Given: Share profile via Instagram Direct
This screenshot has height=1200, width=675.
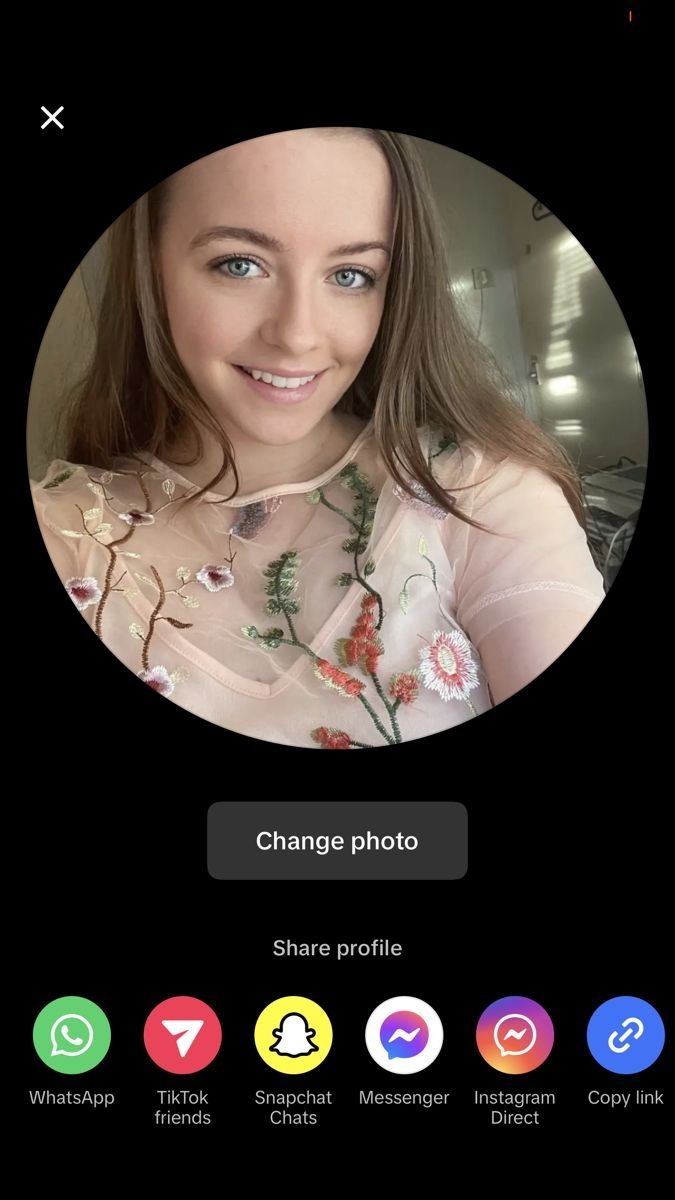Looking at the screenshot, I should [x=515, y=1035].
